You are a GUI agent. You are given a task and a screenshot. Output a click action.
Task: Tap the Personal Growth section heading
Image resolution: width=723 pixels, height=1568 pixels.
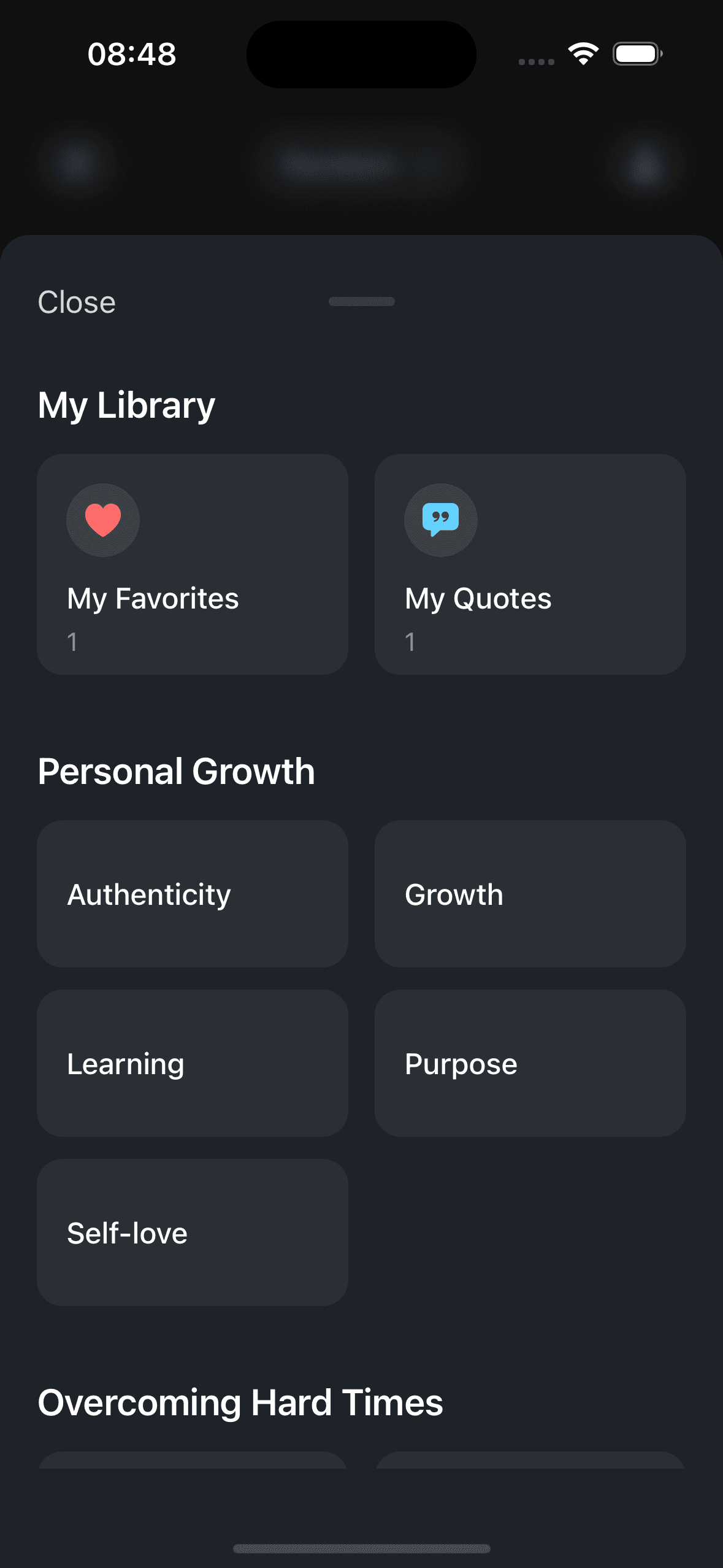click(x=177, y=771)
